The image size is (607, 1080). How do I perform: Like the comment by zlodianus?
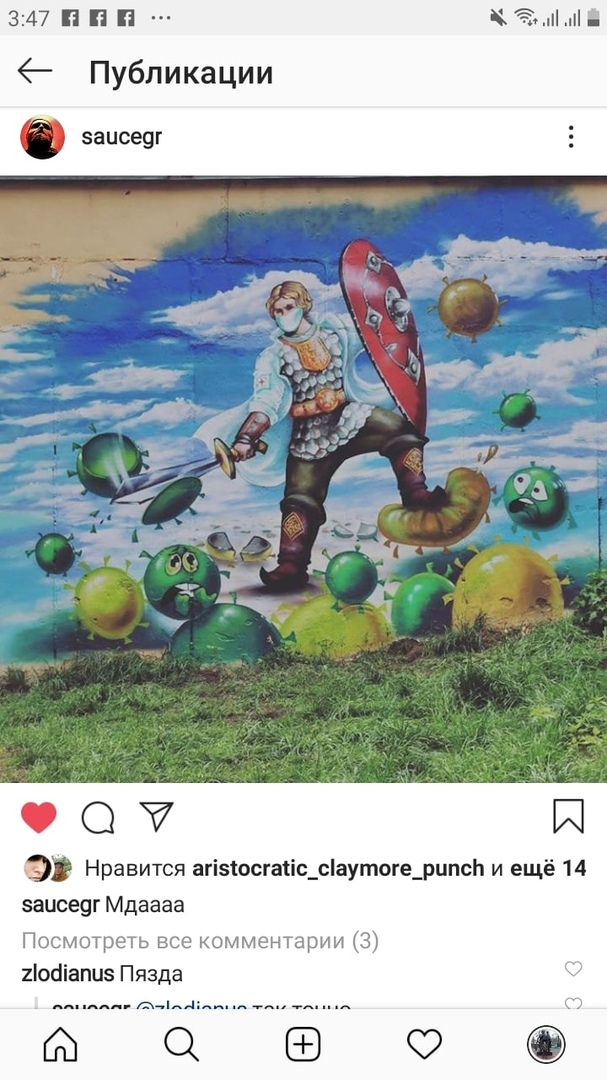573,968
